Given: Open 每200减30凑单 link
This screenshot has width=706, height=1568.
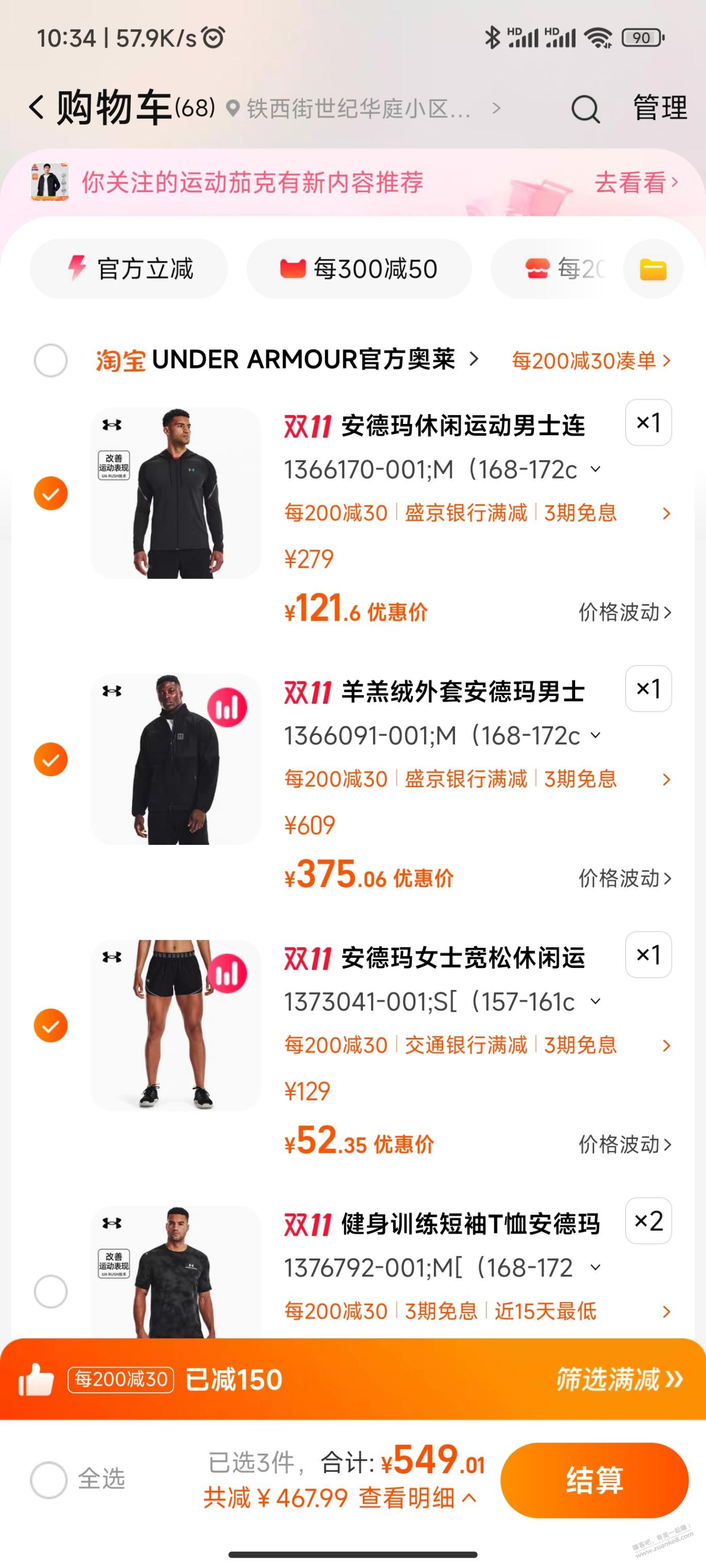Looking at the screenshot, I should click(590, 361).
